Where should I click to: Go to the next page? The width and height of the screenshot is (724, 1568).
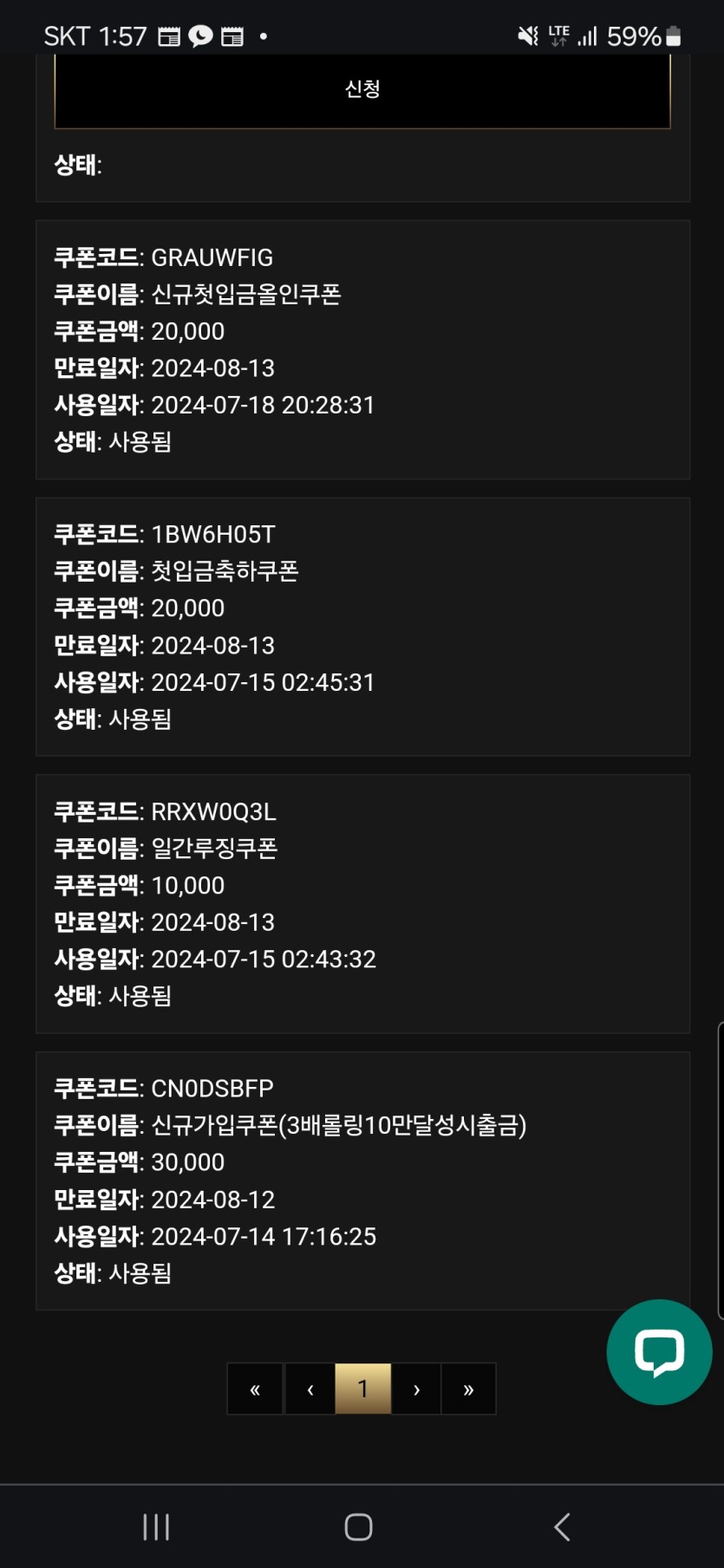[416, 1389]
